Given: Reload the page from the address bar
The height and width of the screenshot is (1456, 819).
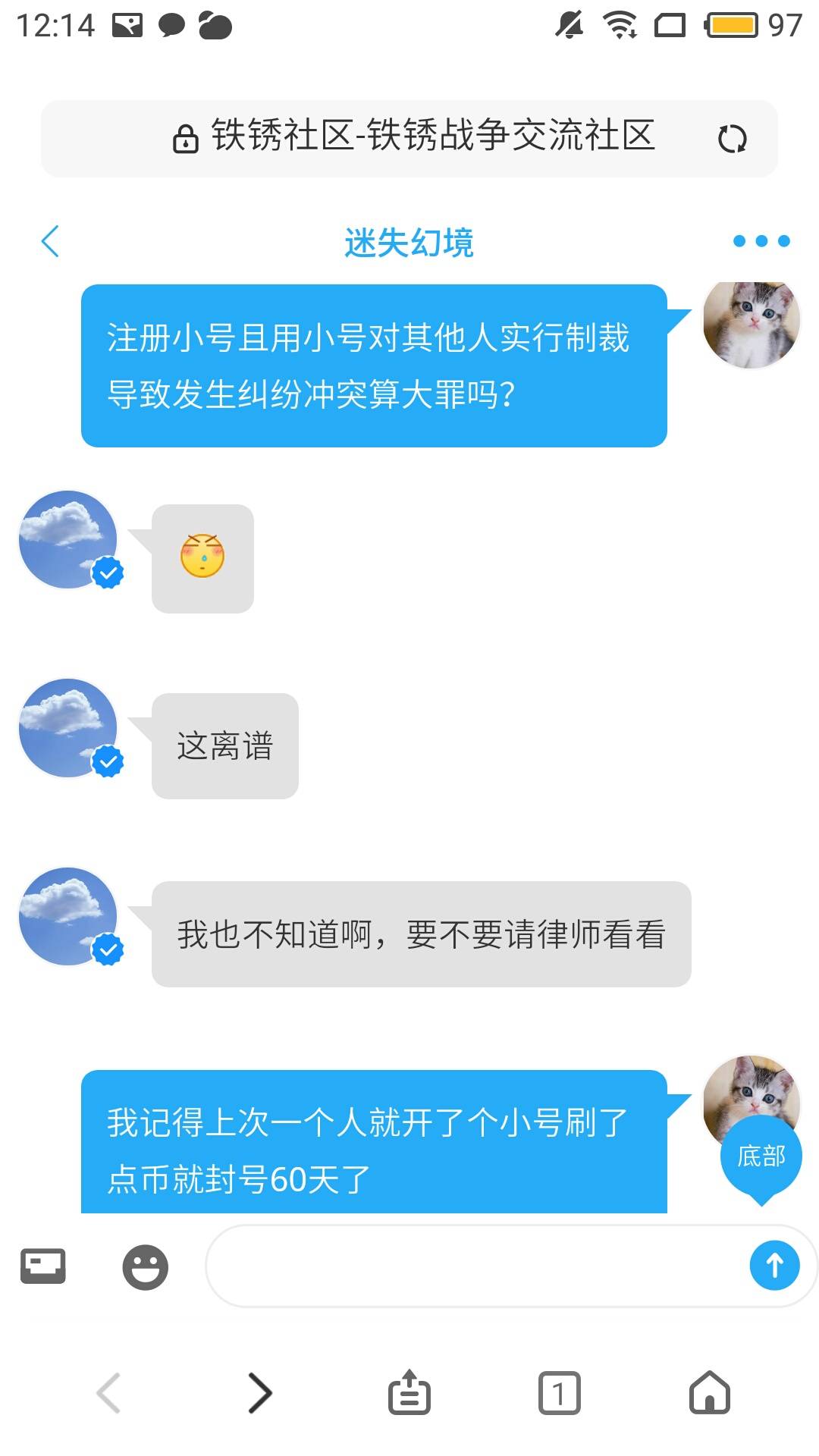Looking at the screenshot, I should tap(732, 139).
